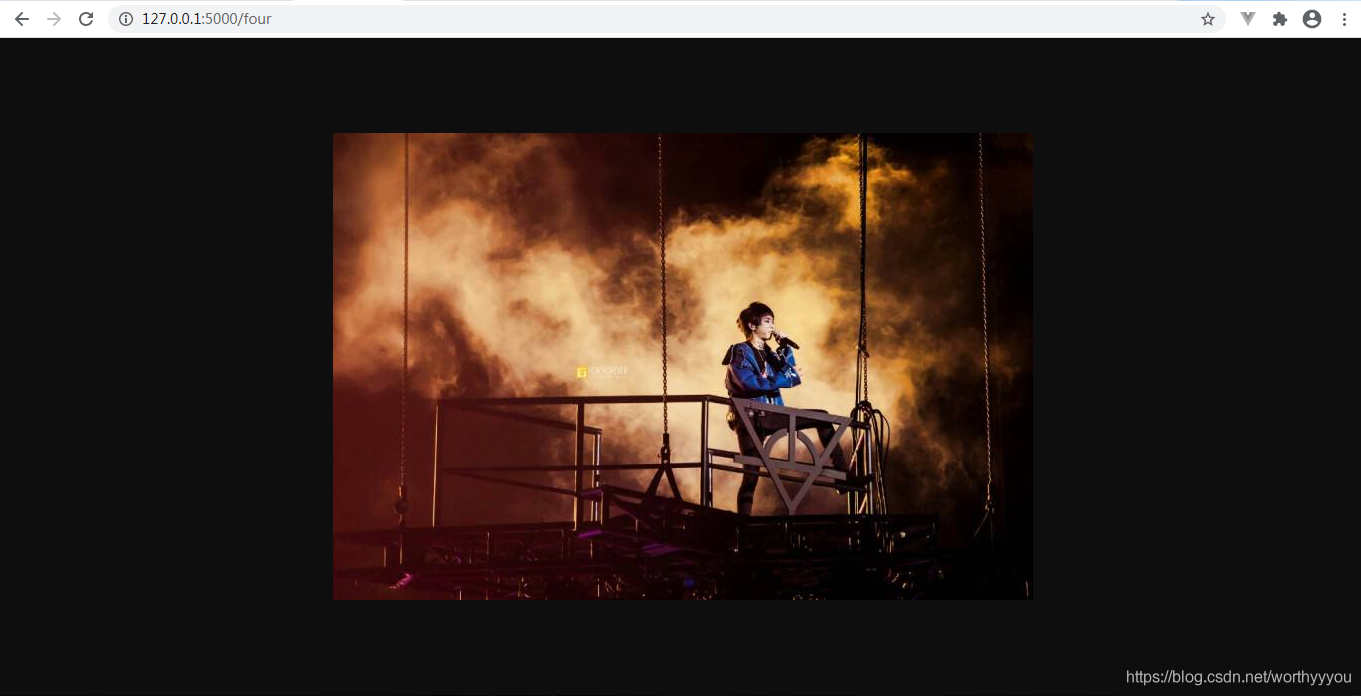Bookmark this page with the star

point(1208,19)
